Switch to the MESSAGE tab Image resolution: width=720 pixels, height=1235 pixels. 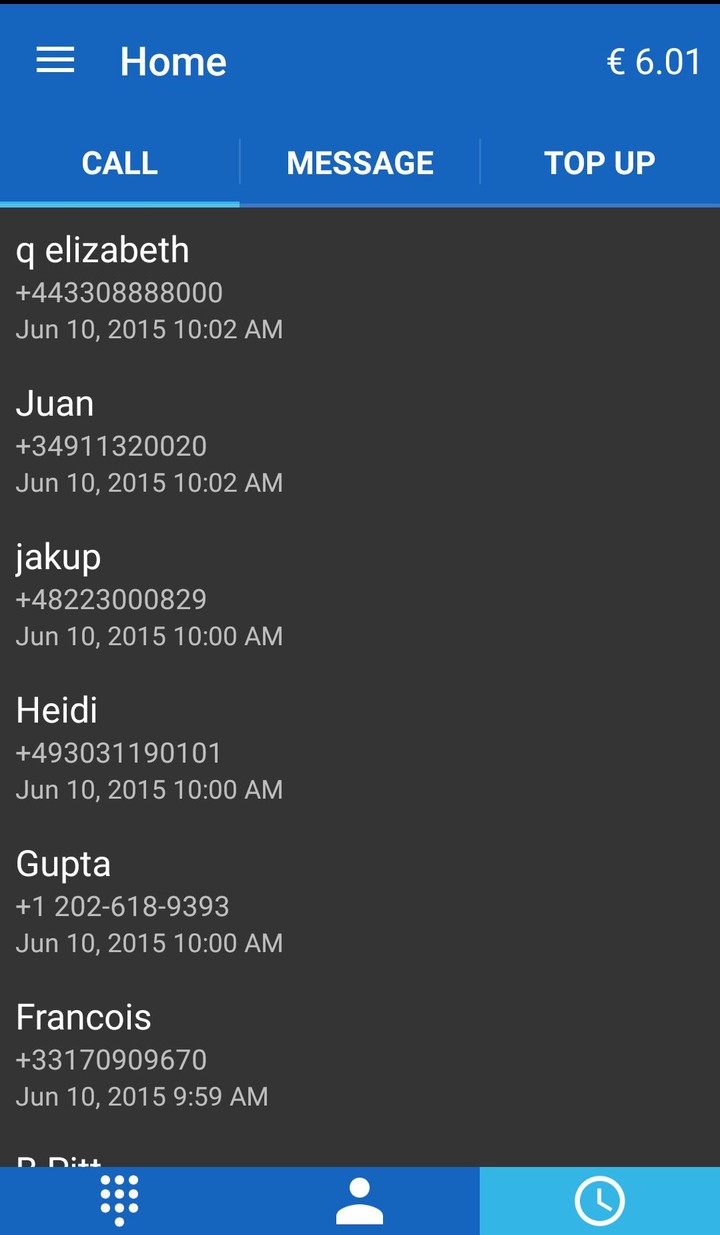click(x=360, y=163)
